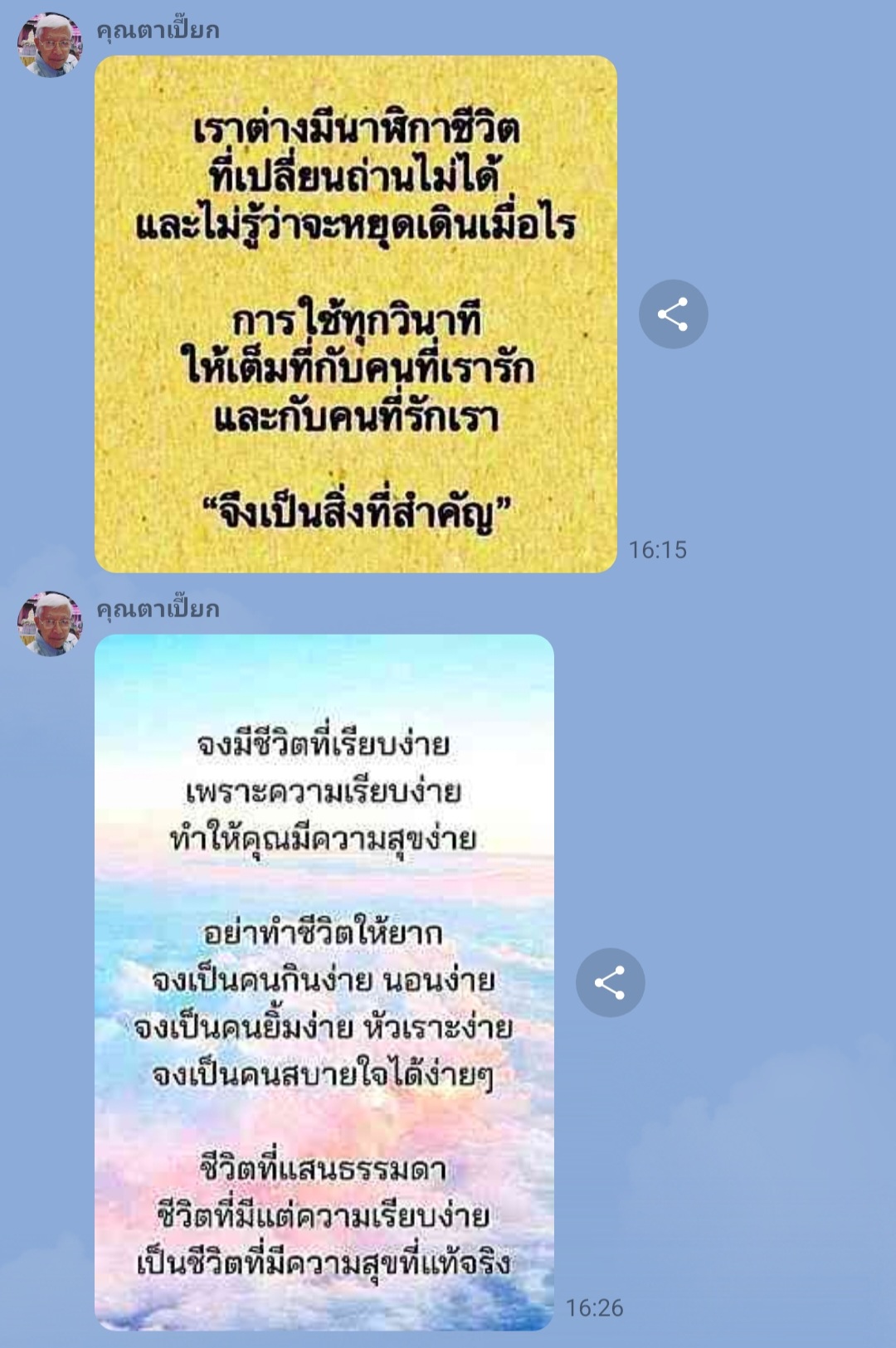Image resolution: width=896 pixels, height=1348 pixels.
Task: Share the sky quote image sent at 16:26
Action: click(610, 982)
